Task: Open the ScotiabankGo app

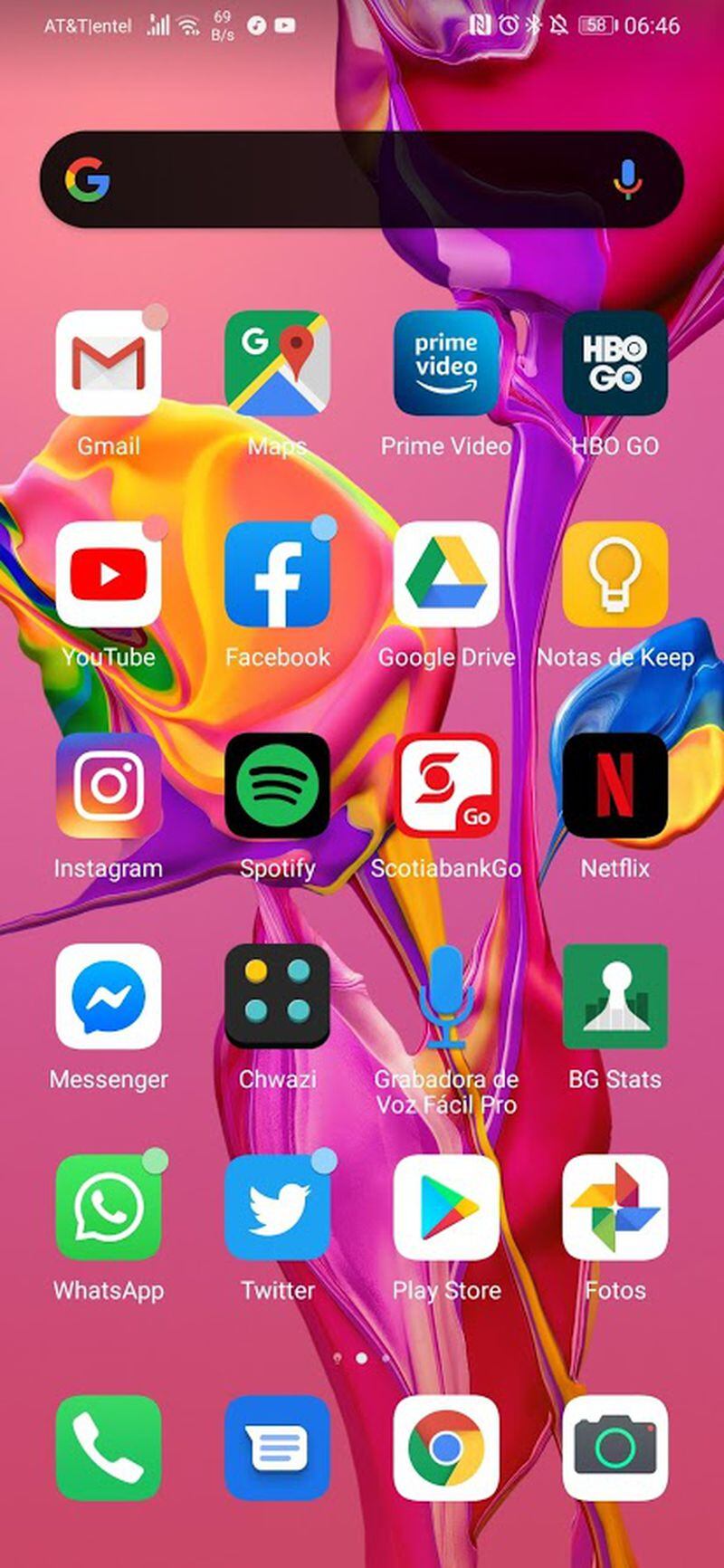Action: [x=446, y=785]
